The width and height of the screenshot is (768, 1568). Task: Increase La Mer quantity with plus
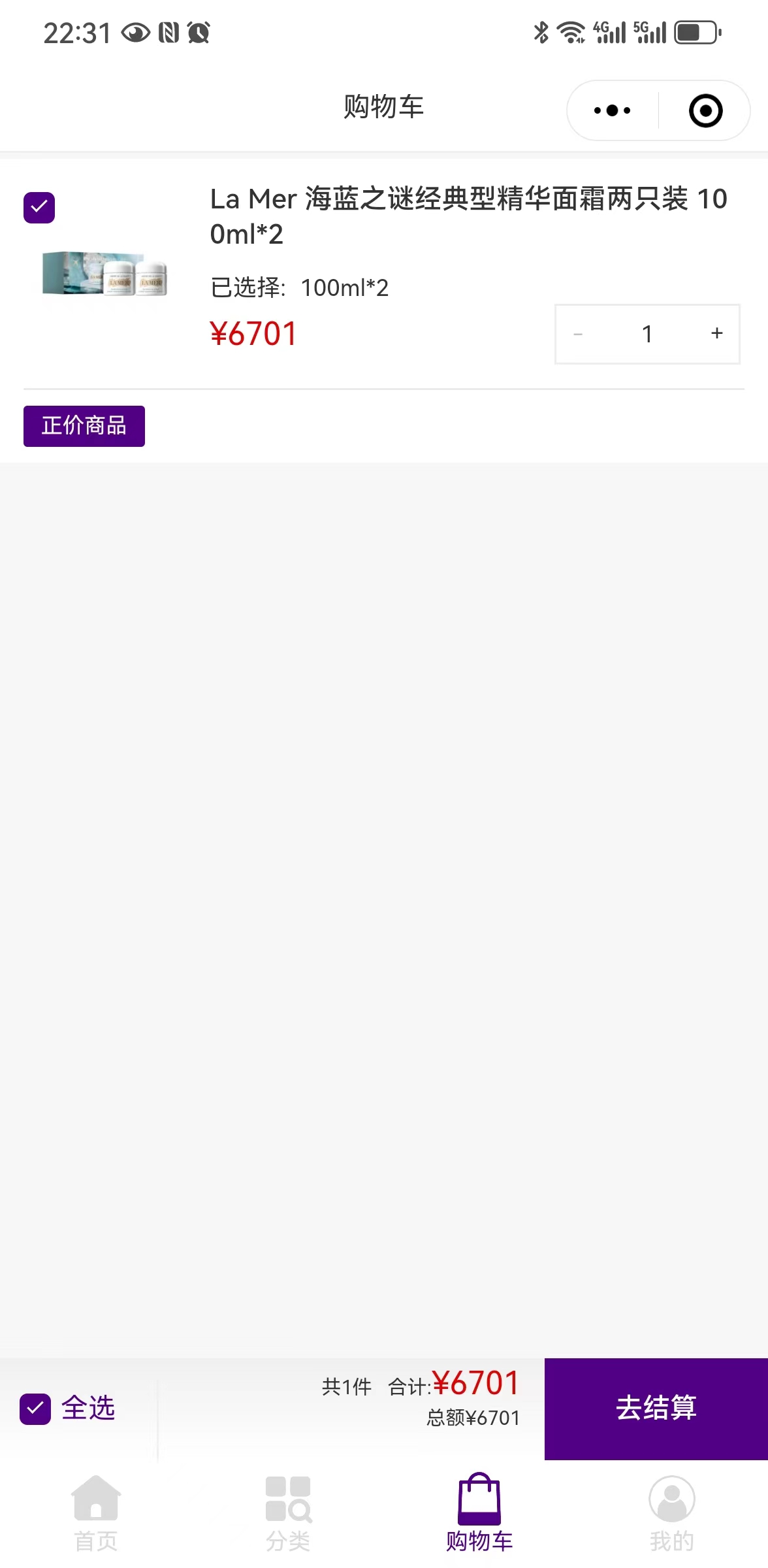pos(716,334)
